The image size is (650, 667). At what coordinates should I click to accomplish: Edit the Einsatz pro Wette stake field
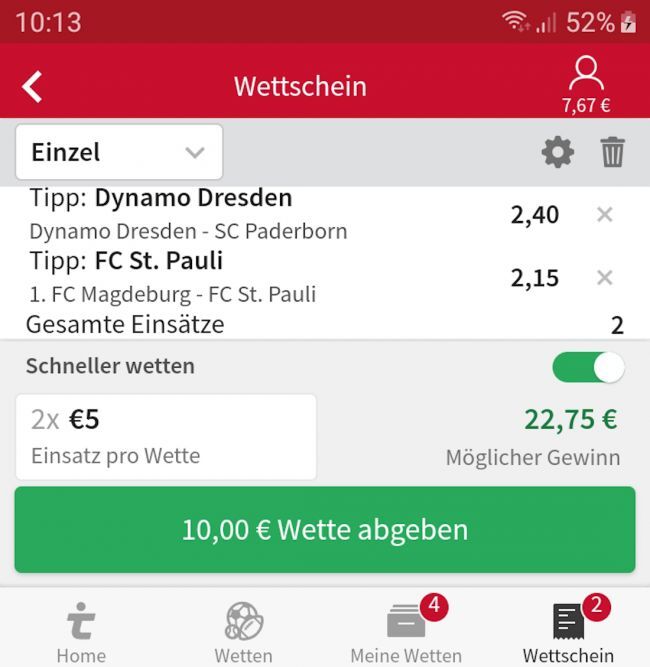tap(166, 436)
